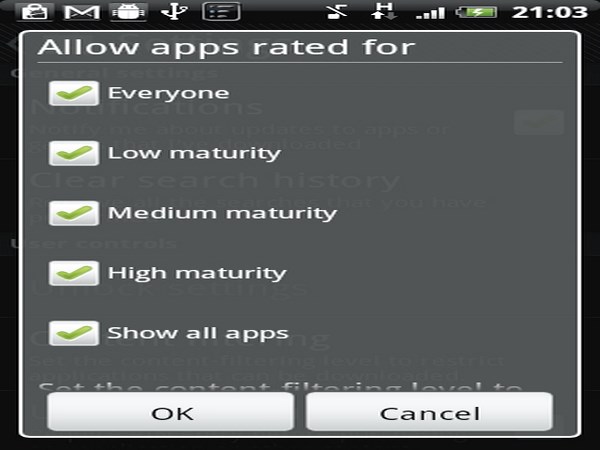Disable the High maturity option
Image resolution: width=600 pixels, height=450 pixels.
74,273
